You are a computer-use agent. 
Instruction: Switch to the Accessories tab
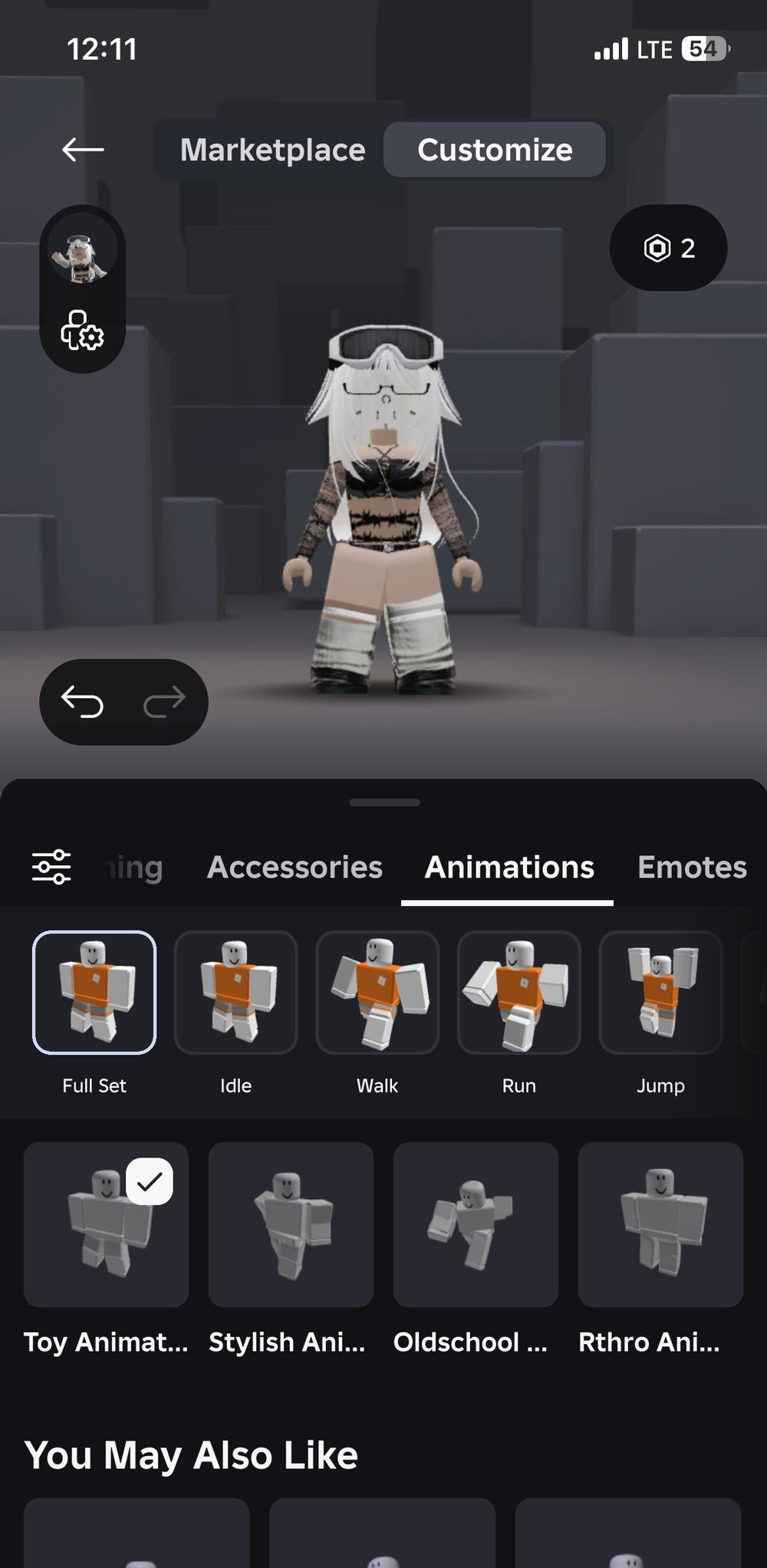[295, 867]
